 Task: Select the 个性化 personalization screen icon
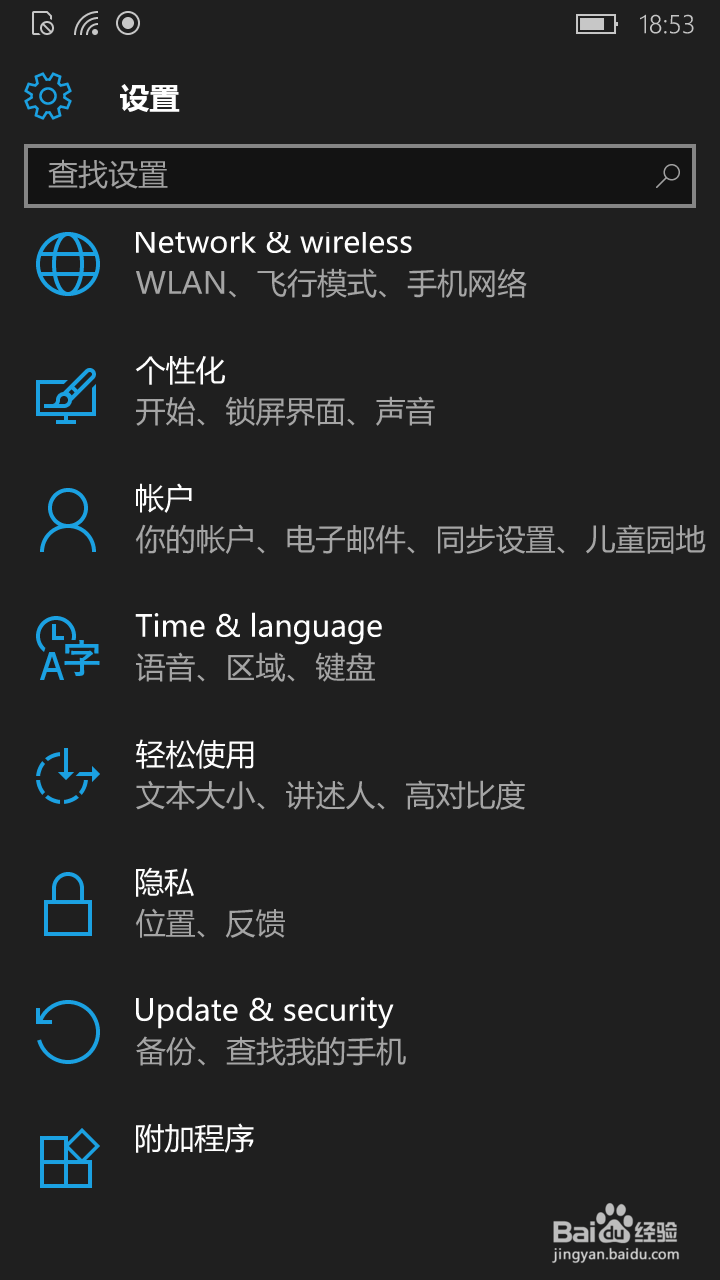(67, 392)
